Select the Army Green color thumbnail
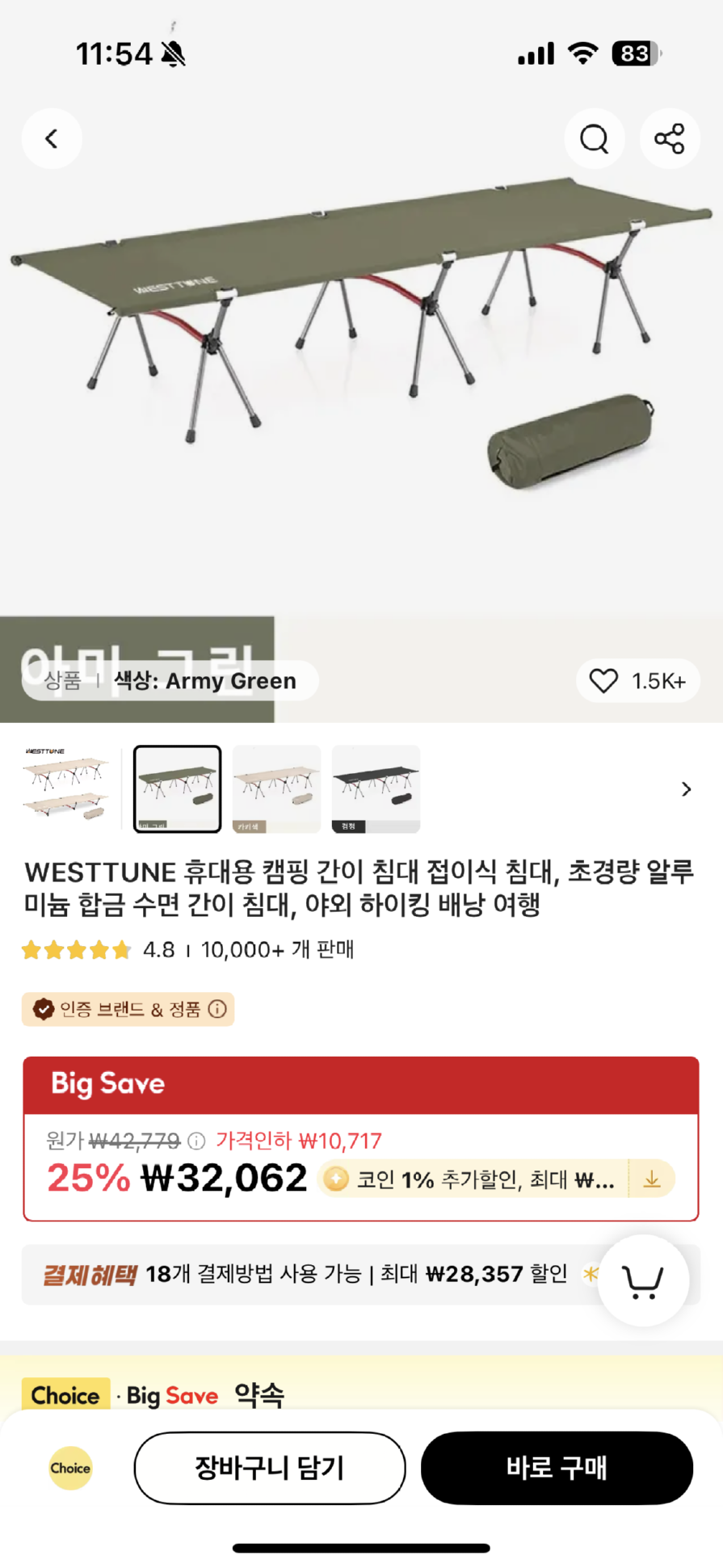 tap(177, 788)
